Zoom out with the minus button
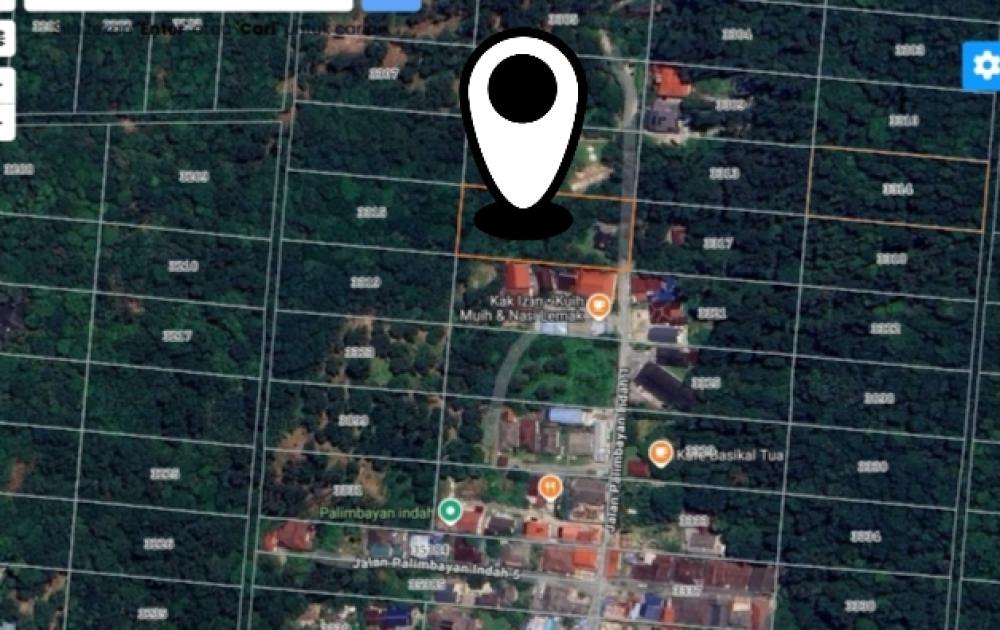Image resolution: width=1000 pixels, height=630 pixels. click(x=4, y=122)
